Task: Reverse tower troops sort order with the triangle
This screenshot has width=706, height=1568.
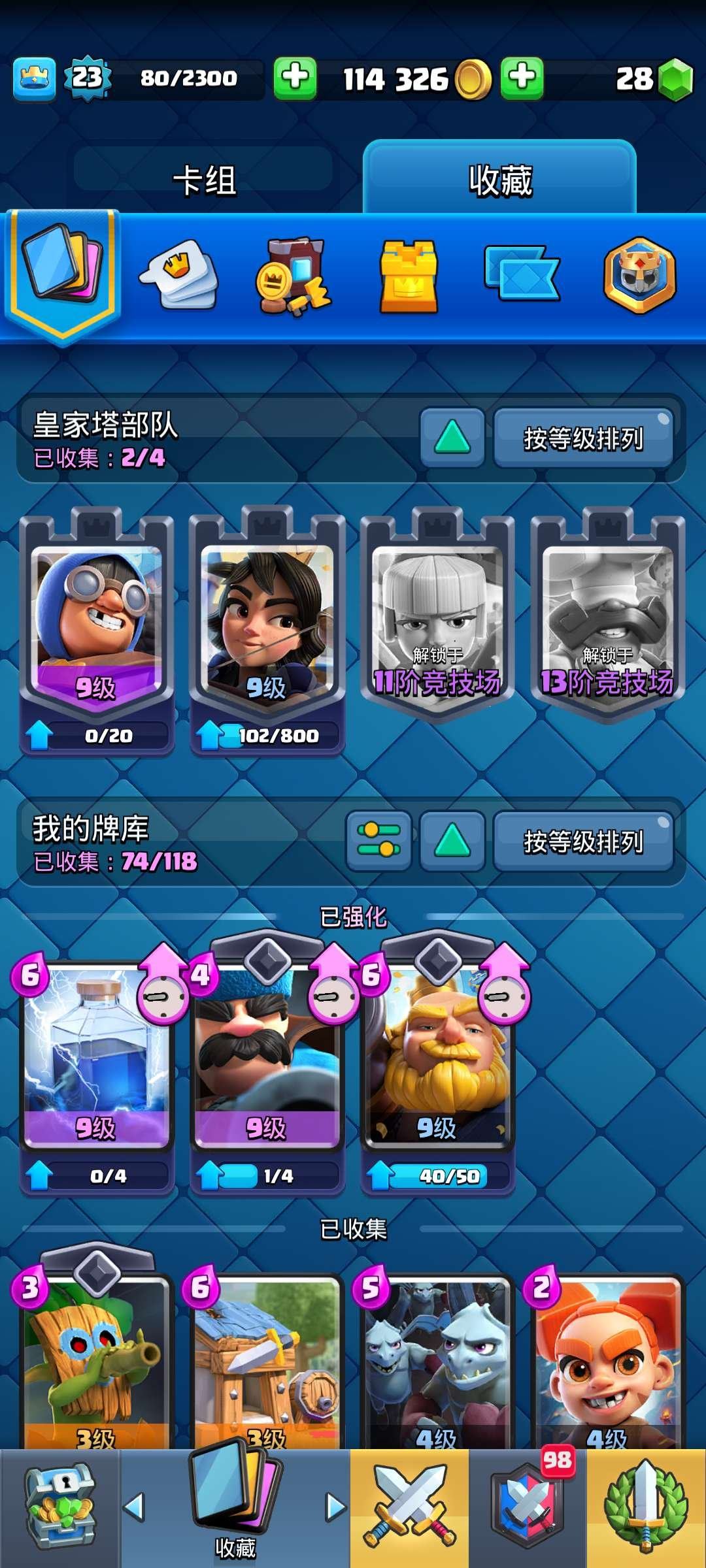Action: pos(452,438)
